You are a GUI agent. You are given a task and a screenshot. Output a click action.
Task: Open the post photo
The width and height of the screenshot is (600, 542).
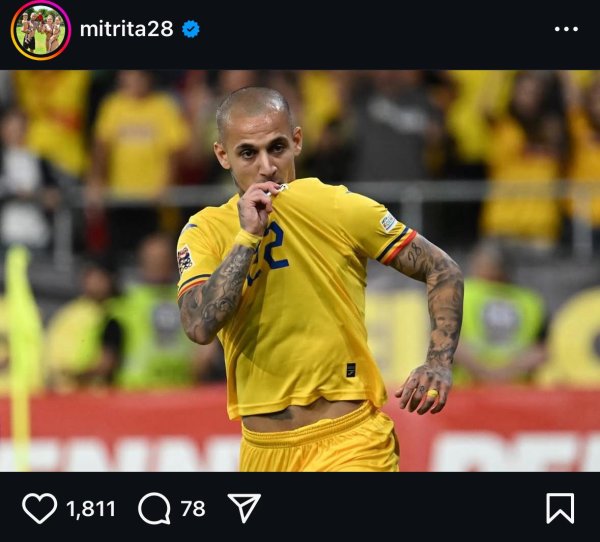(300, 270)
